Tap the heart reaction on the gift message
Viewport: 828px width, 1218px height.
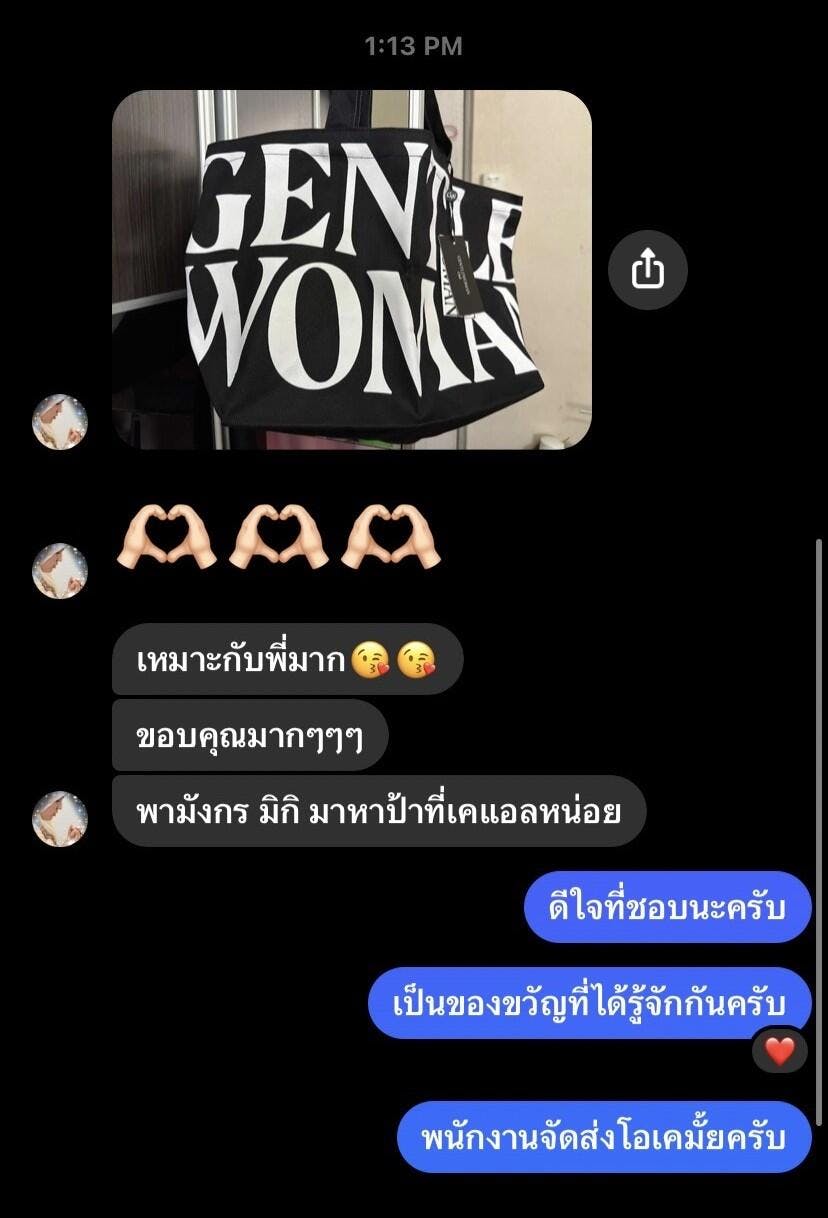[x=779, y=1051]
